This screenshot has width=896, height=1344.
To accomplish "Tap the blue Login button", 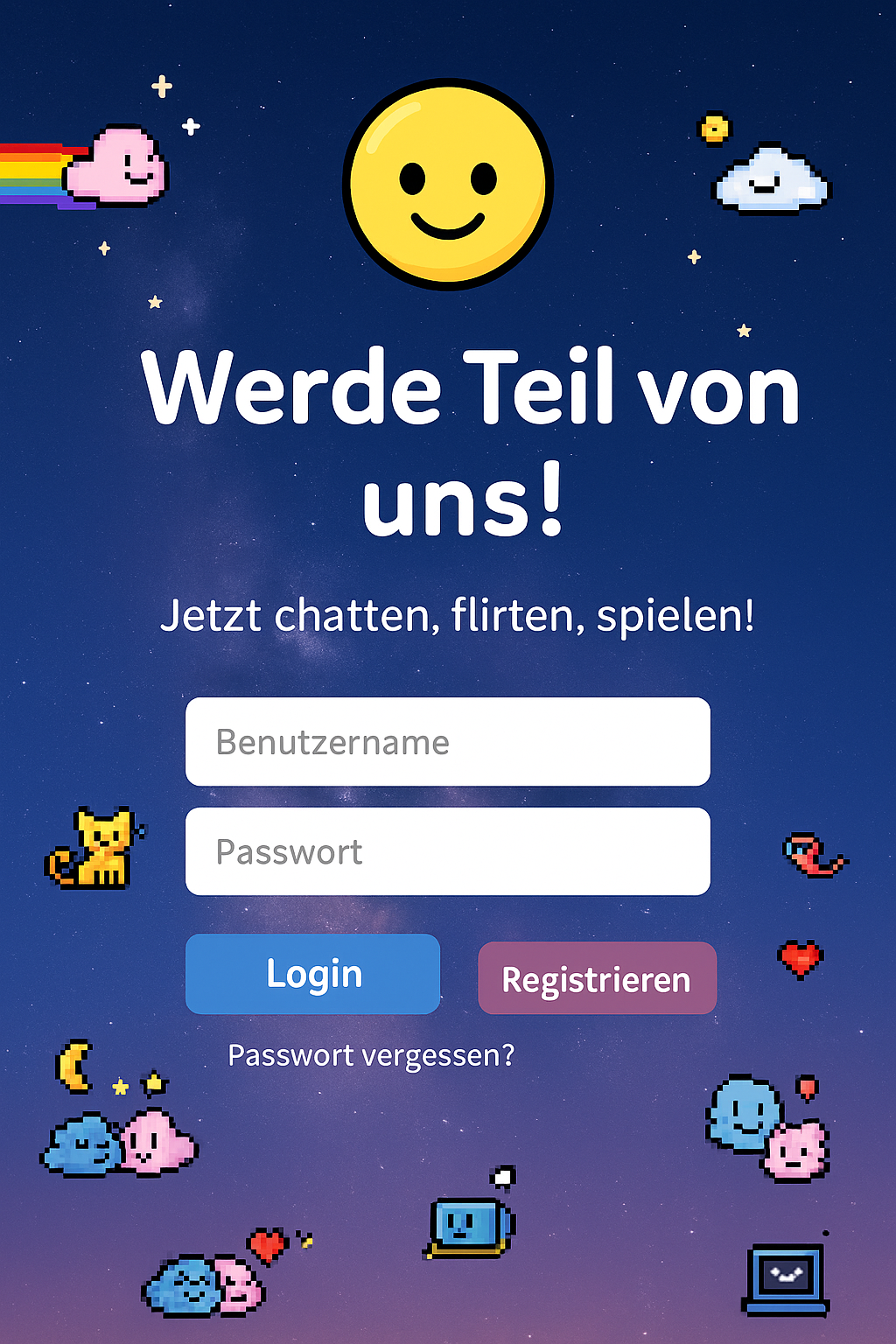I will (312, 974).
